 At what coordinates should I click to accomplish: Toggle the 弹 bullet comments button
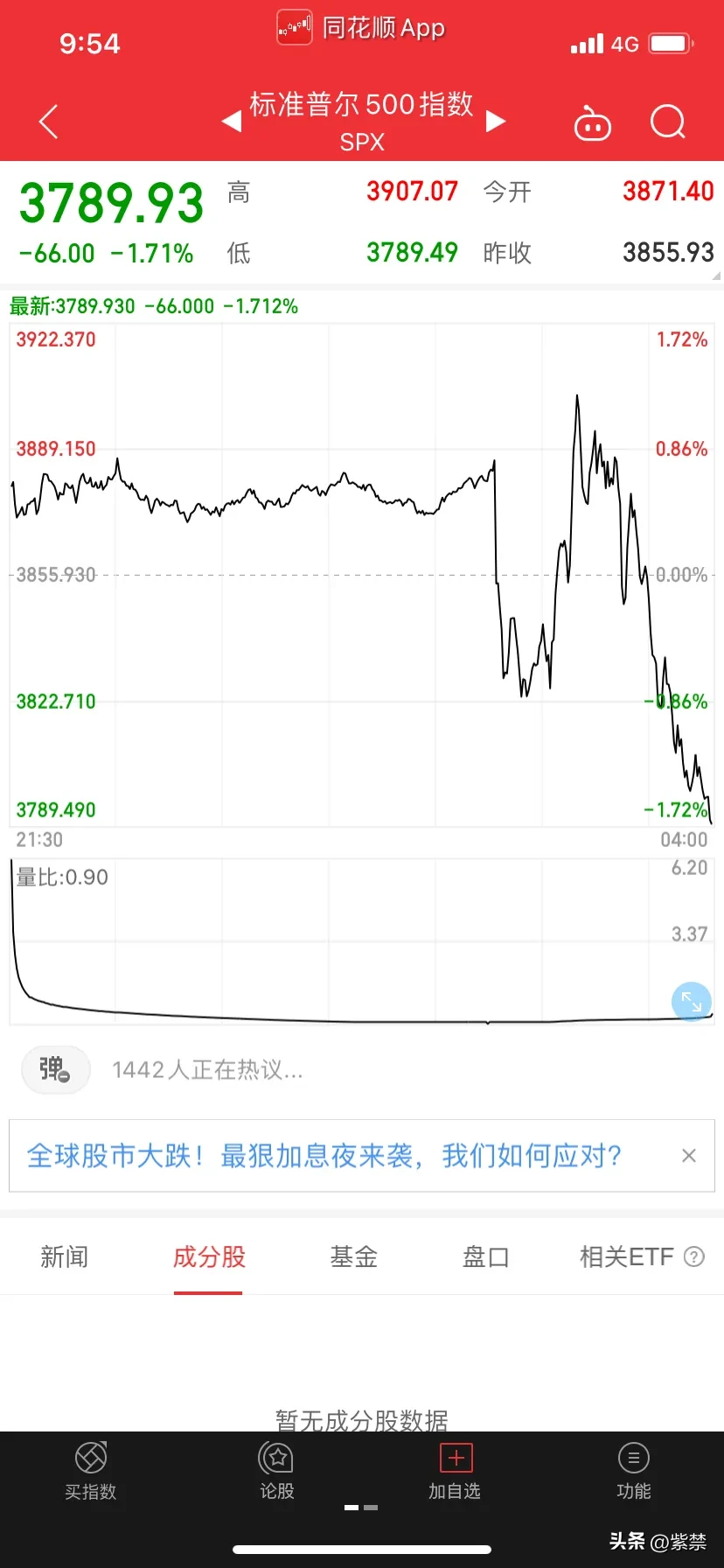[55, 1069]
